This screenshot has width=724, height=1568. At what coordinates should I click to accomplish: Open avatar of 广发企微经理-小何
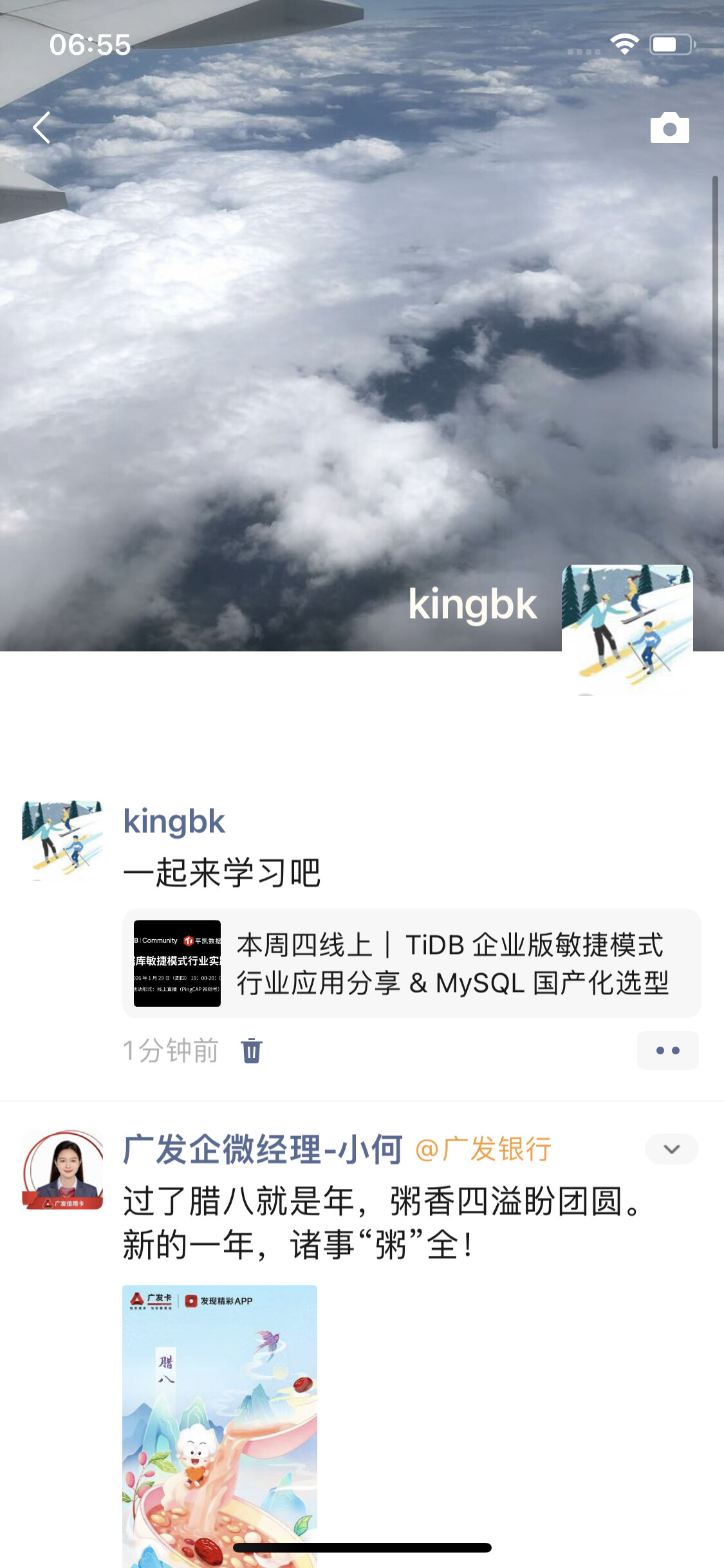(62, 1170)
